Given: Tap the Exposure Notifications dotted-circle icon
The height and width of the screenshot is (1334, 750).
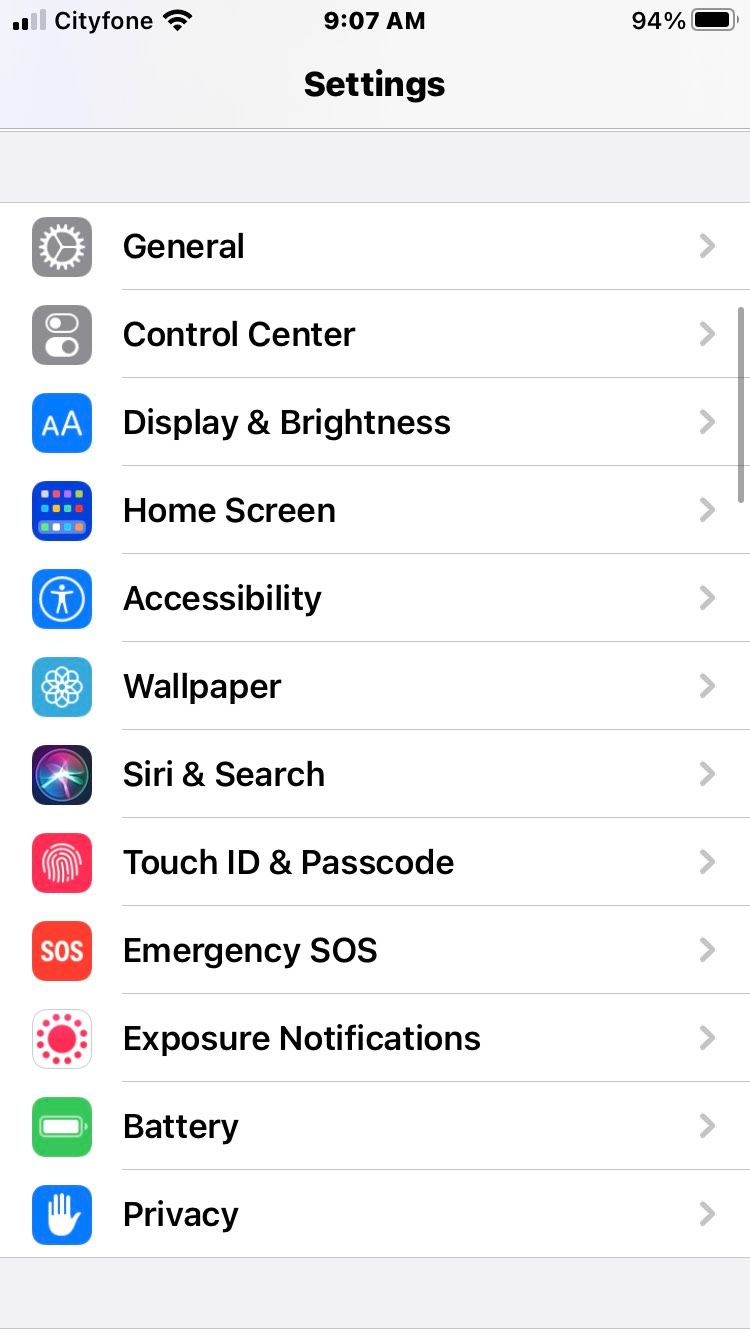Looking at the screenshot, I should pyautogui.click(x=61, y=1038).
